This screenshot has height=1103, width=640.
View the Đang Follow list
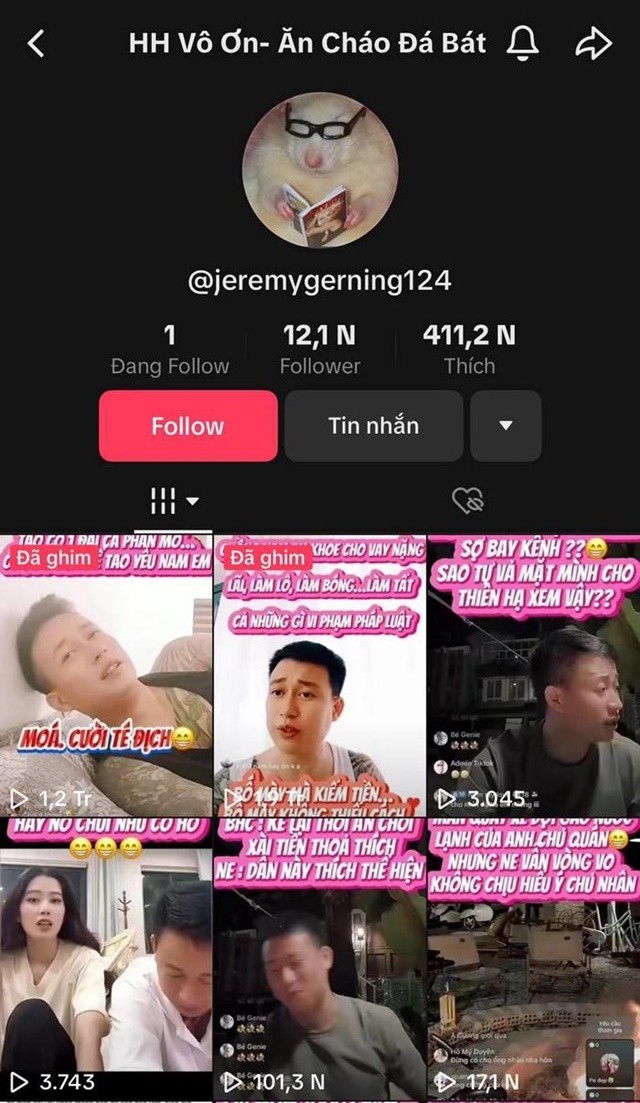[x=170, y=350]
